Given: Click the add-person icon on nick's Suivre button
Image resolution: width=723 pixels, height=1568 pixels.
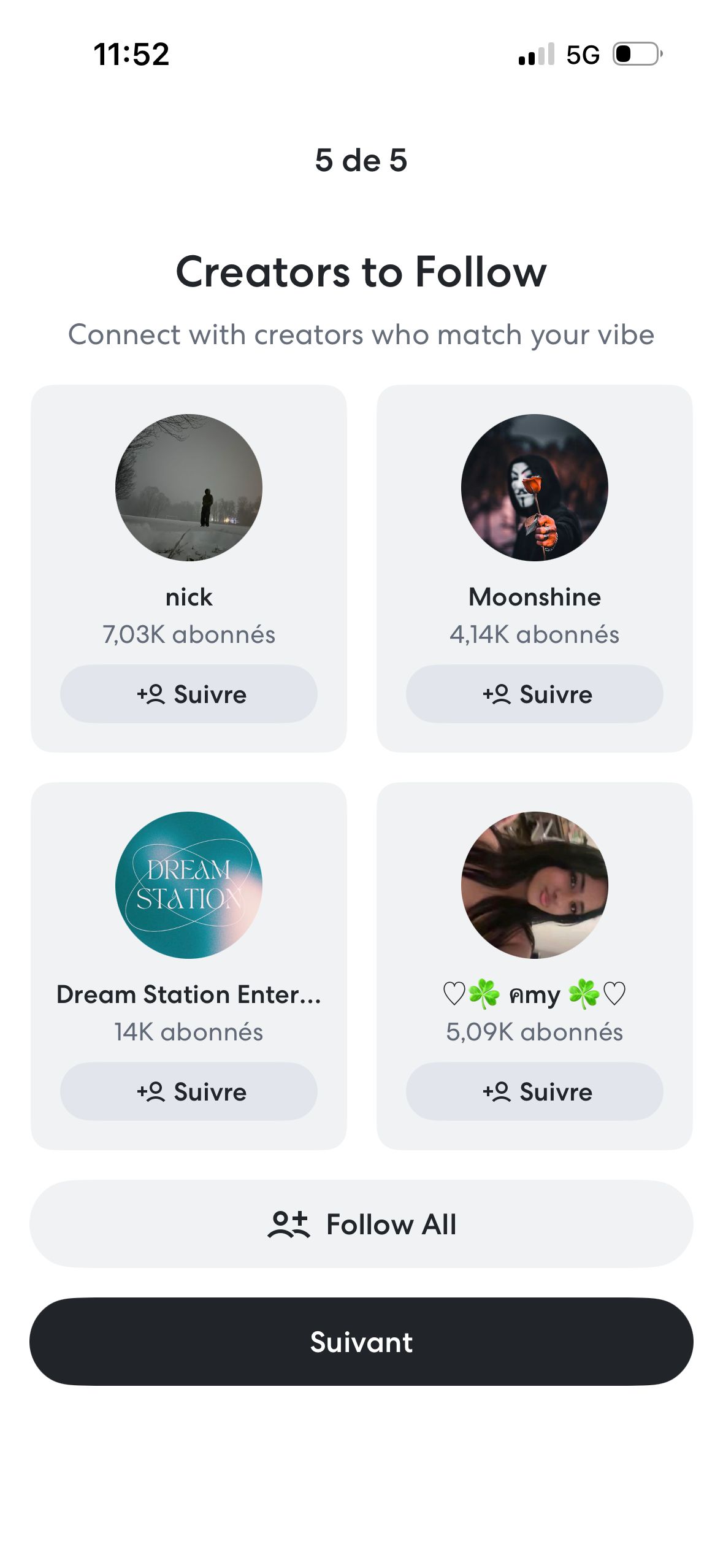Looking at the screenshot, I should tap(150, 694).
